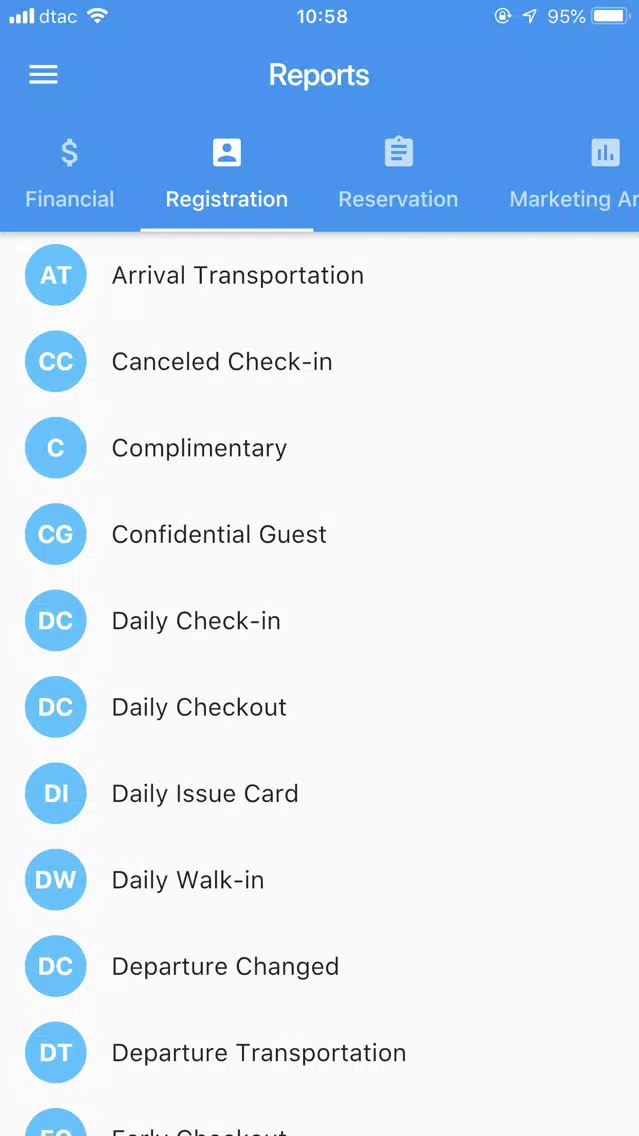This screenshot has height=1136, width=639.
Task: View the Departure Changed report
Action: pyautogui.click(x=320, y=966)
